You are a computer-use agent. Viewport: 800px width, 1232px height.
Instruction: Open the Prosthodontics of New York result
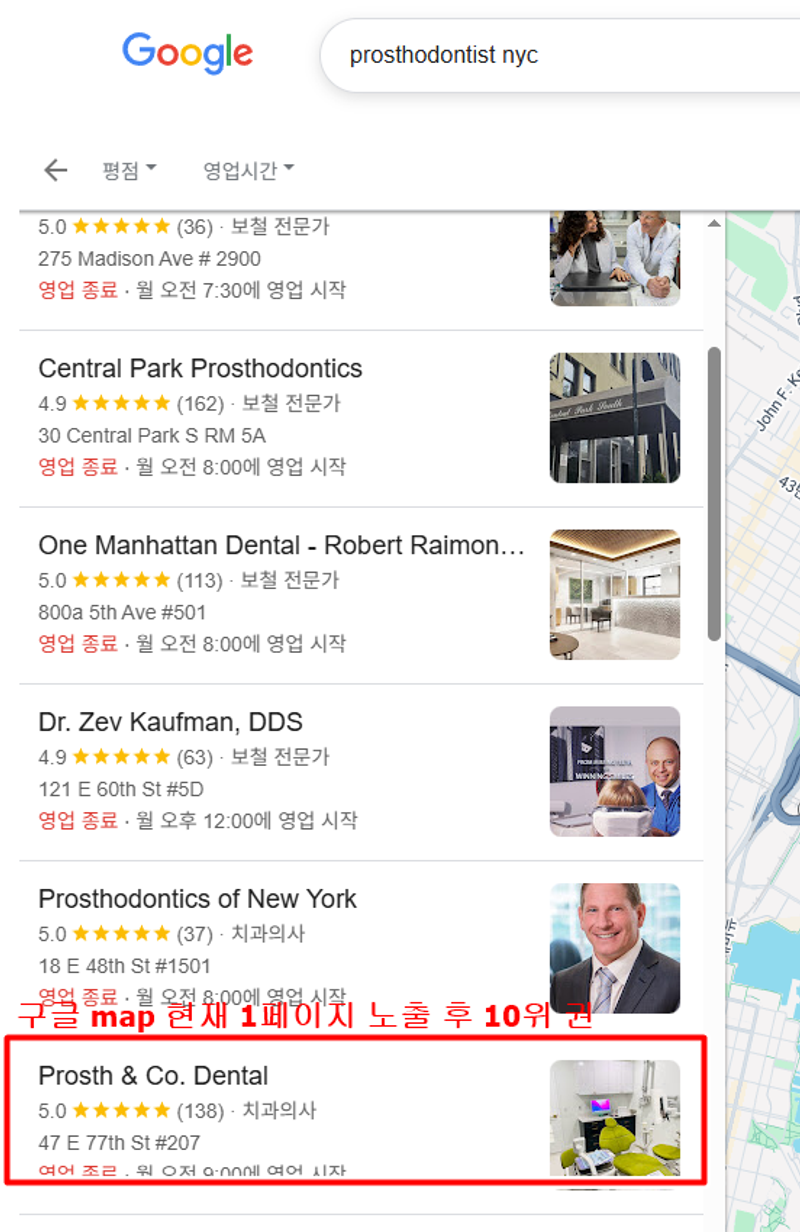point(197,899)
